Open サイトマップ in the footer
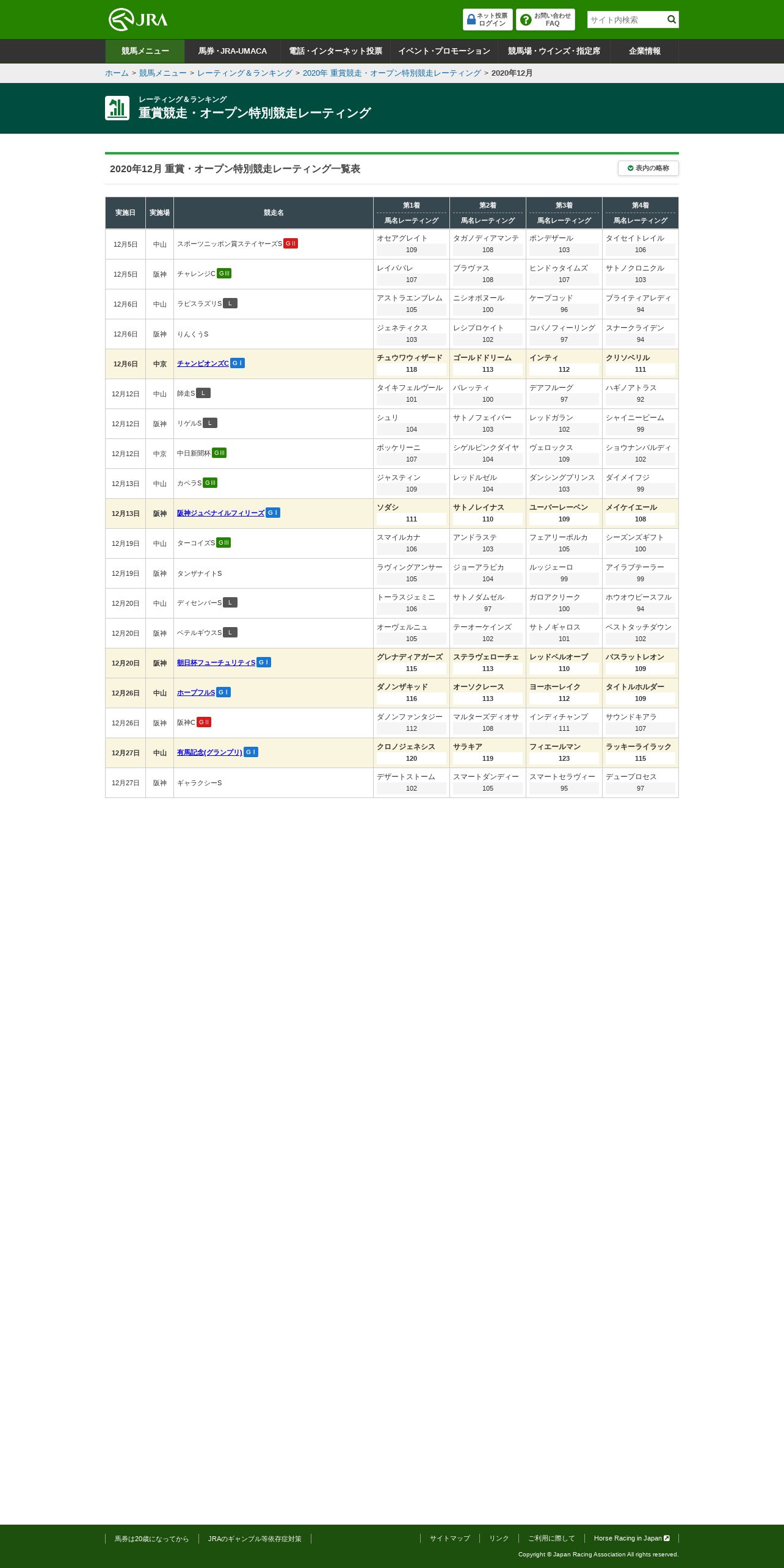Image resolution: width=784 pixels, height=1568 pixels. pyautogui.click(x=449, y=1538)
